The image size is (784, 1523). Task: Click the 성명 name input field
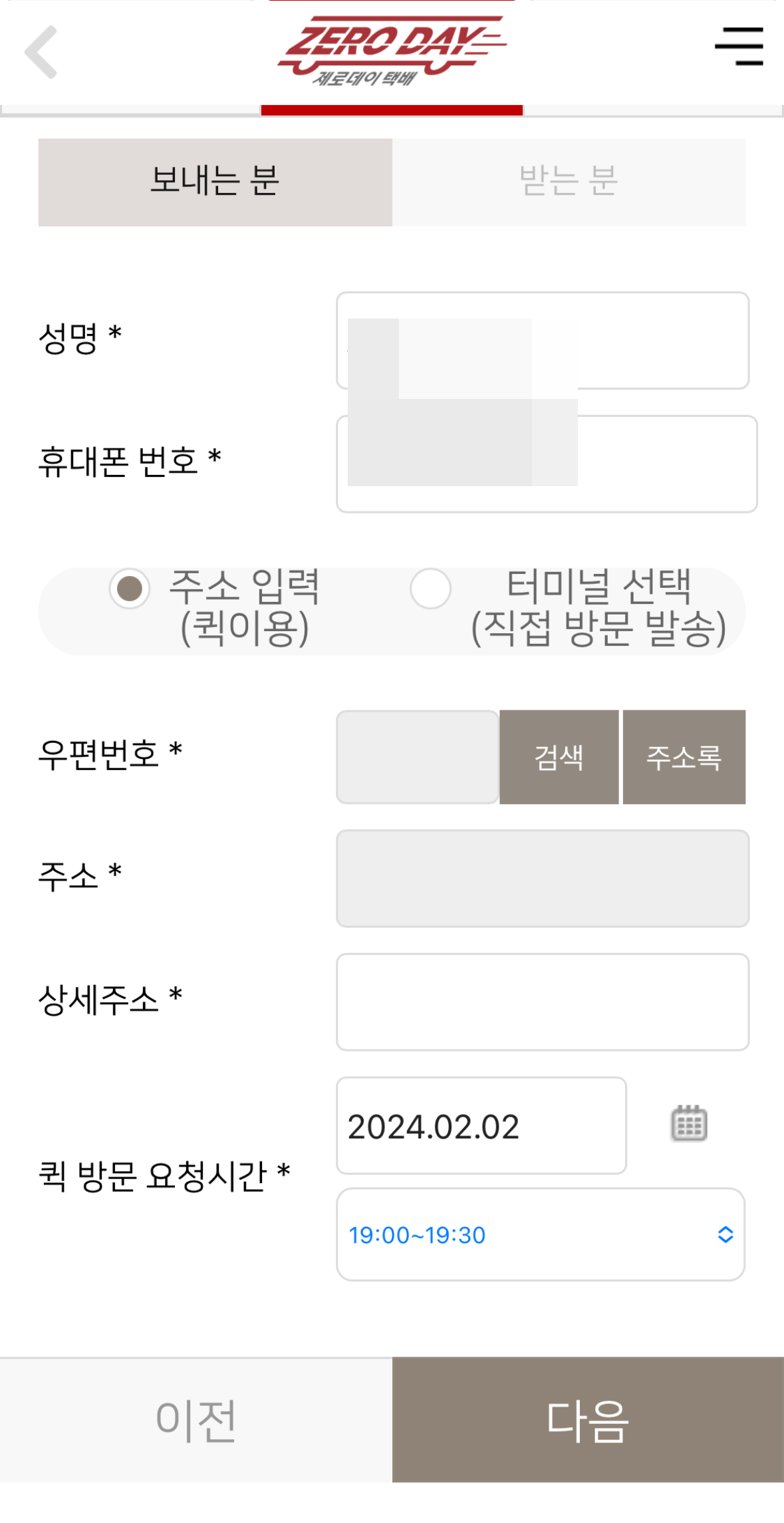[x=542, y=341]
